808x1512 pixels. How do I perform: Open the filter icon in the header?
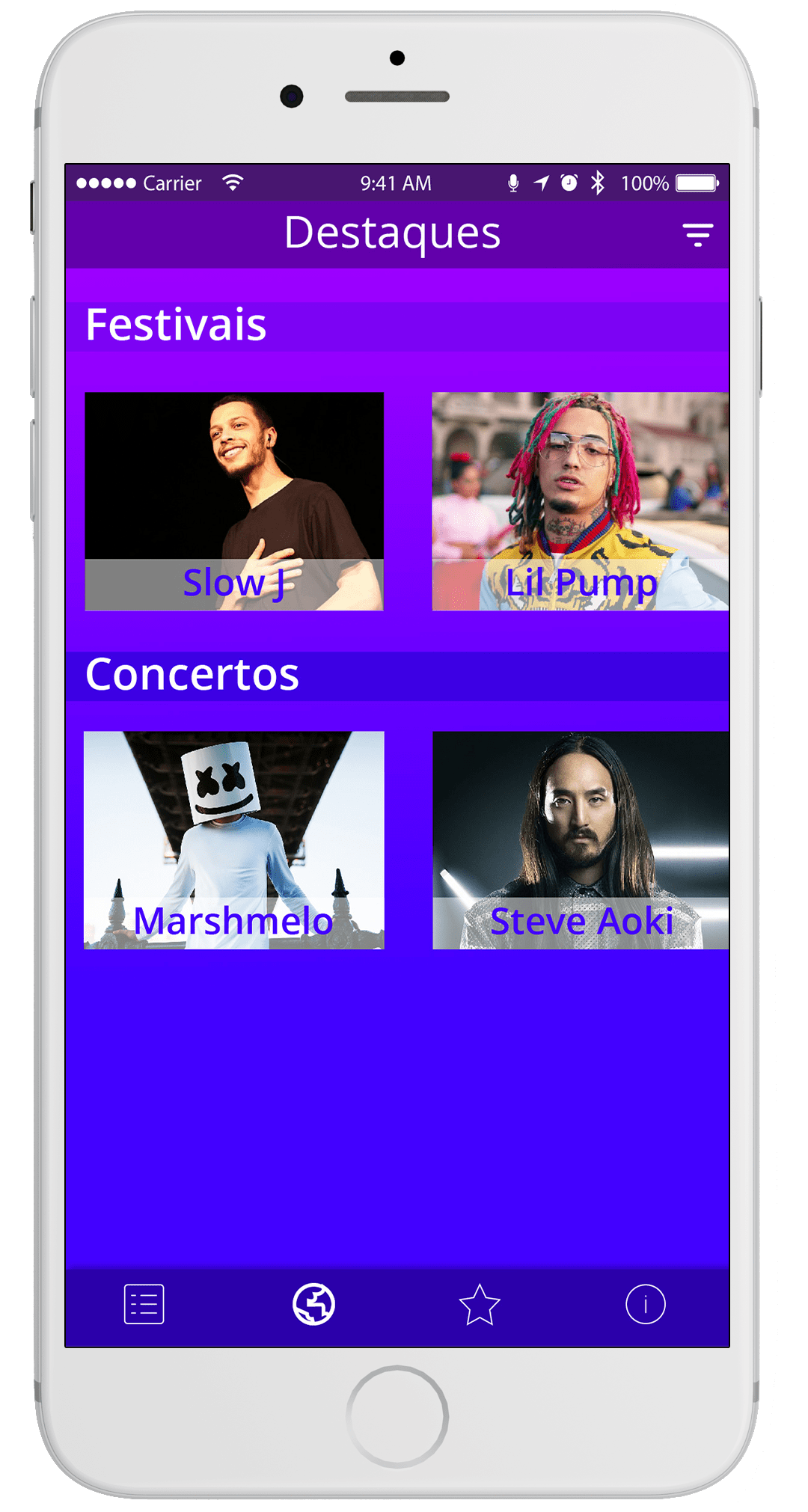click(697, 235)
